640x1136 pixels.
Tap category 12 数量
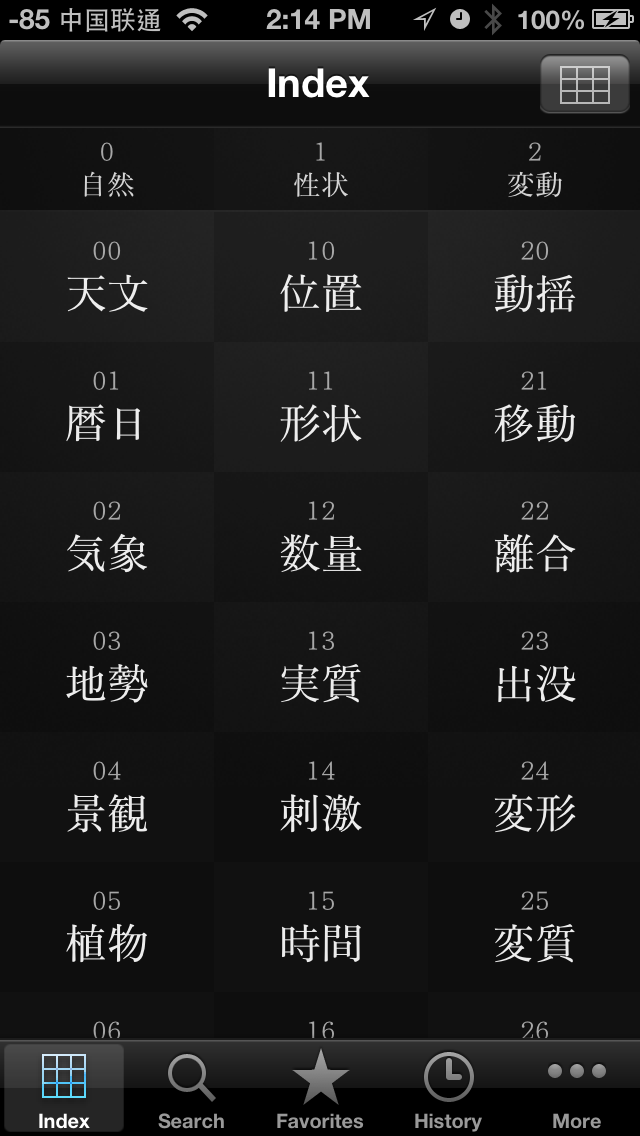(320, 537)
